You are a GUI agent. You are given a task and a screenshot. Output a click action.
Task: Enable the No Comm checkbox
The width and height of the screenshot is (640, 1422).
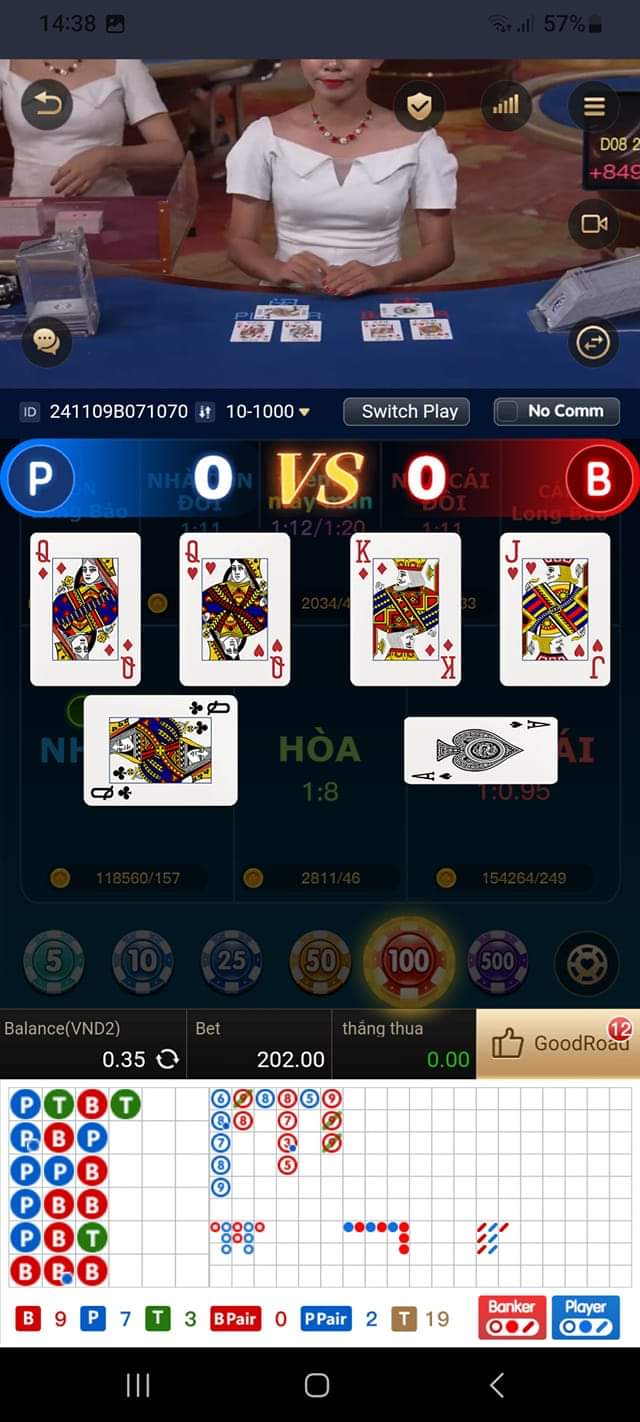tap(509, 411)
